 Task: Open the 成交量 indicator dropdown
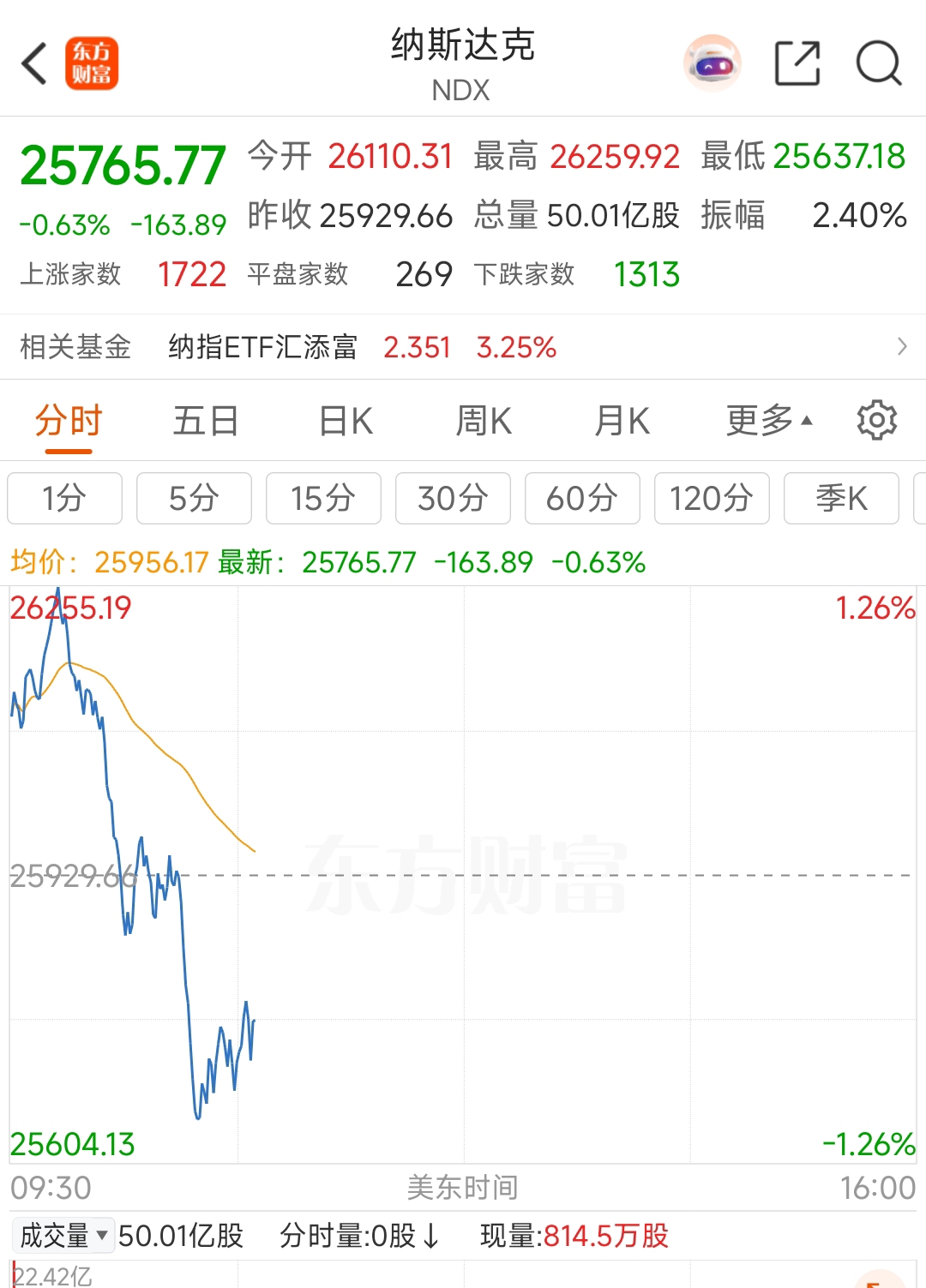pyautogui.click(x=63, y=1236)
